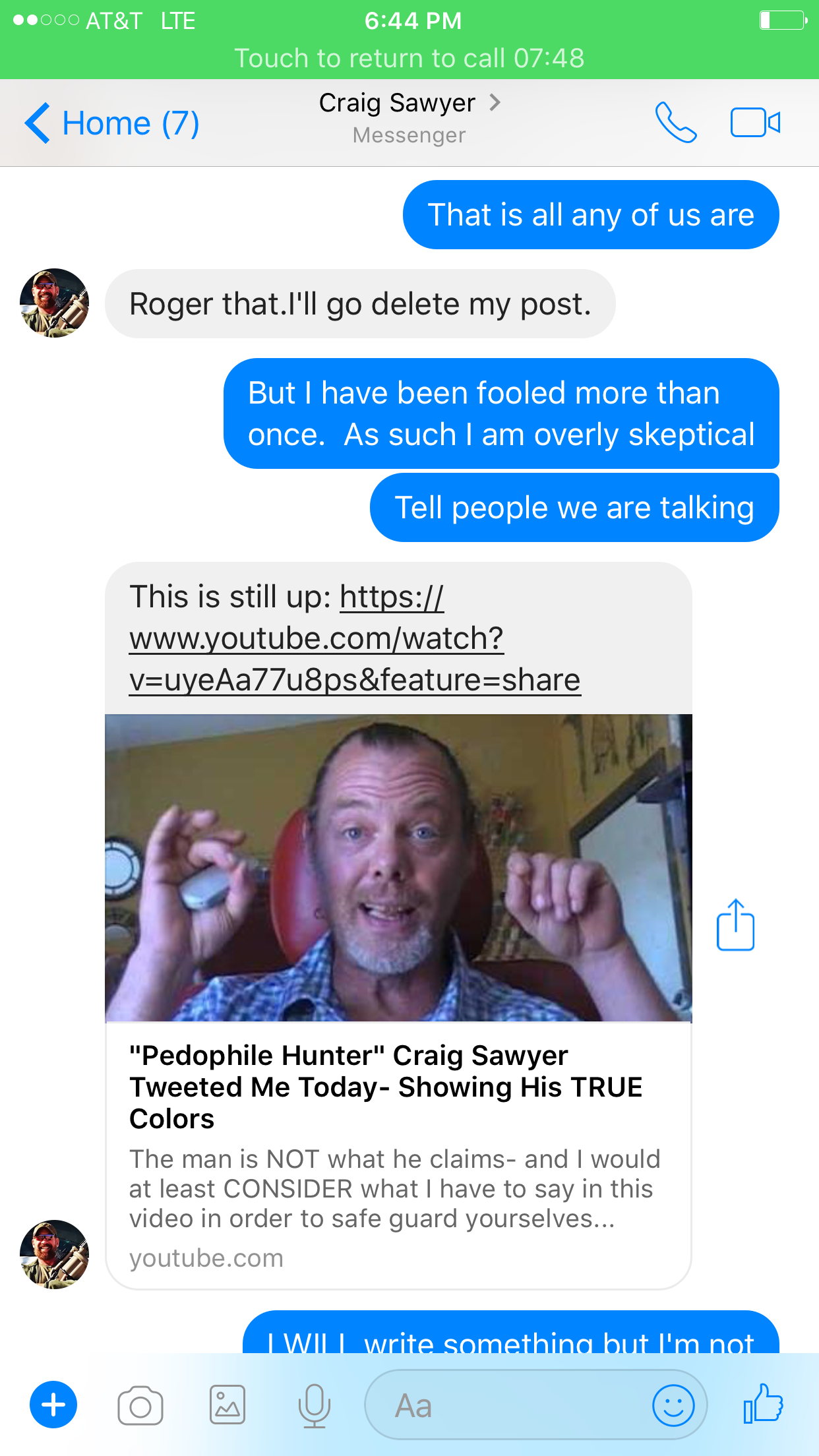Tap the message text field
Image resolution: width=819 pixels, height=1456 pixels.
click(508, 1406)
